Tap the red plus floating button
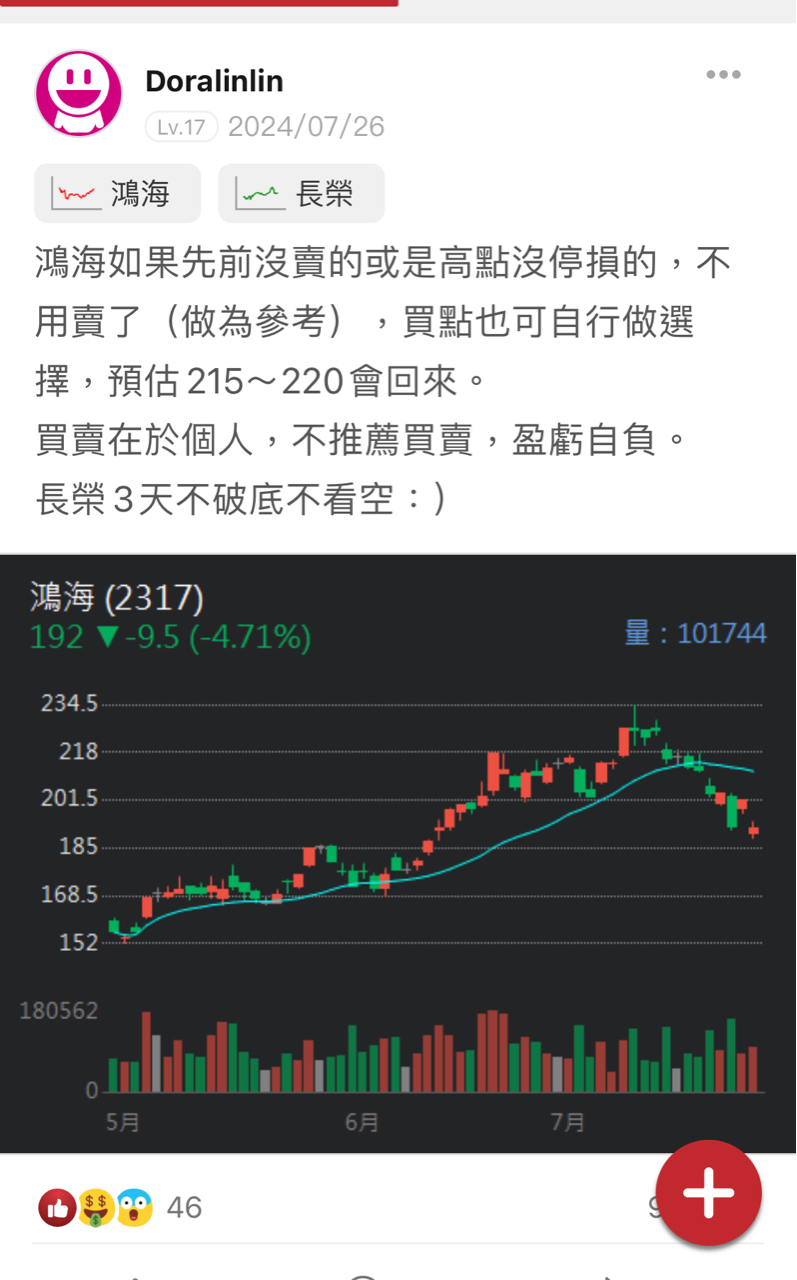797x1280 pixels. point(709,1193)
